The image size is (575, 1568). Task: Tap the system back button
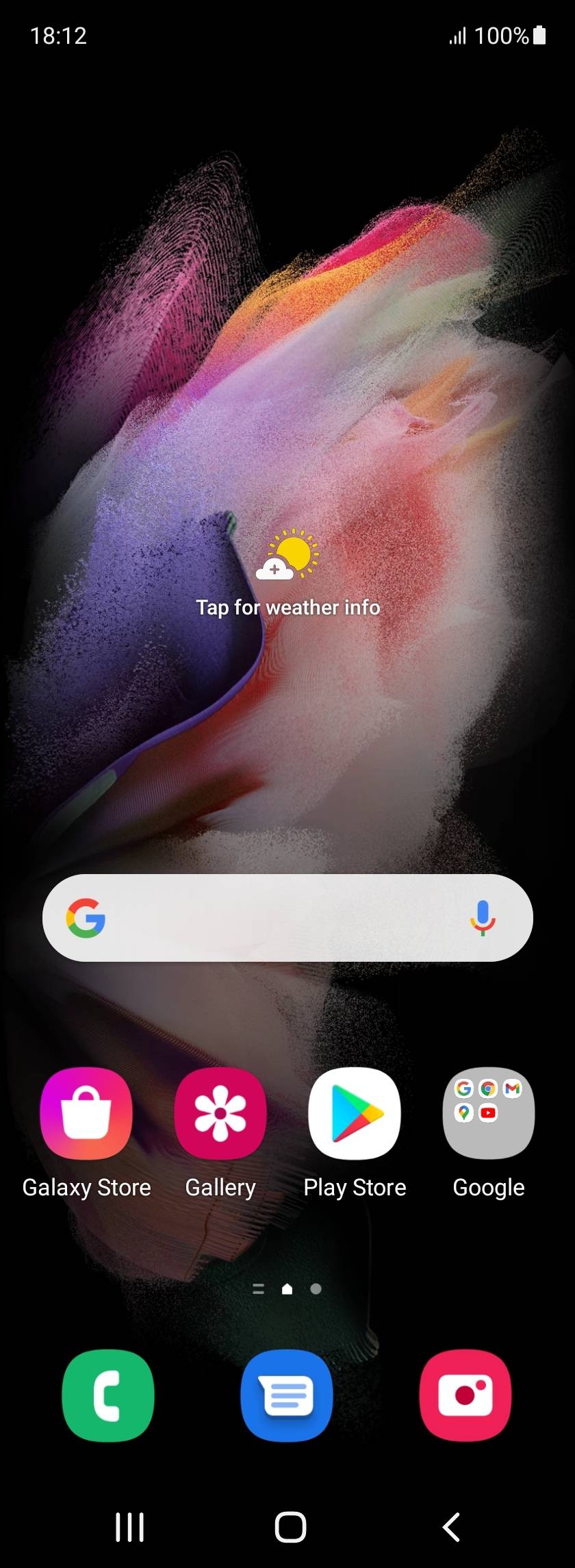(451, 1527)
